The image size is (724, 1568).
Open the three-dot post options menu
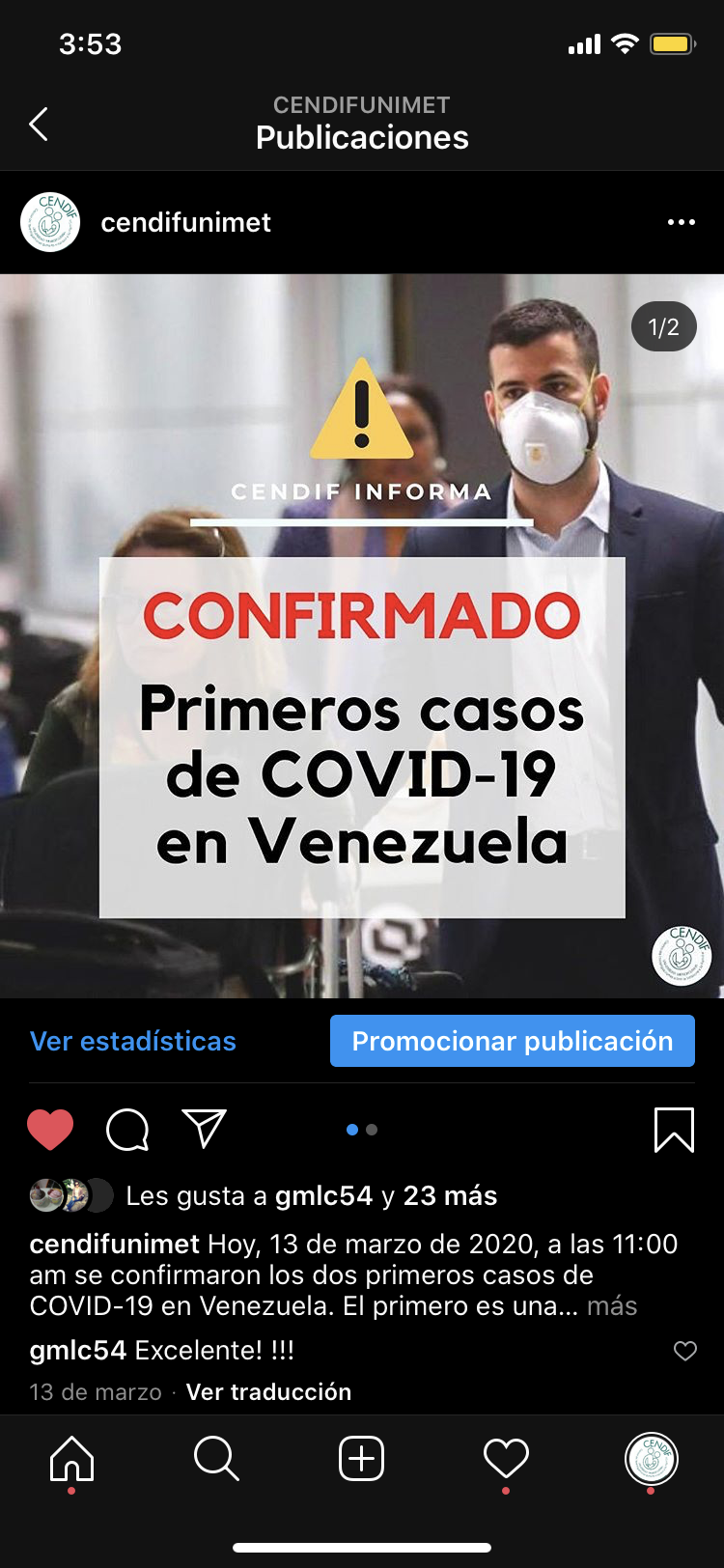[681, 222]
